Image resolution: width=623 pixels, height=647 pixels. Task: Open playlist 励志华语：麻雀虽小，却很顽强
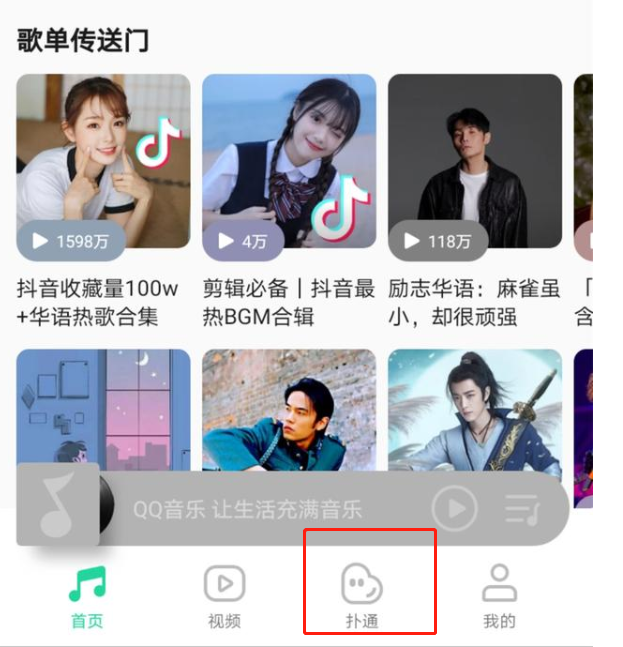tap(474, 161)
